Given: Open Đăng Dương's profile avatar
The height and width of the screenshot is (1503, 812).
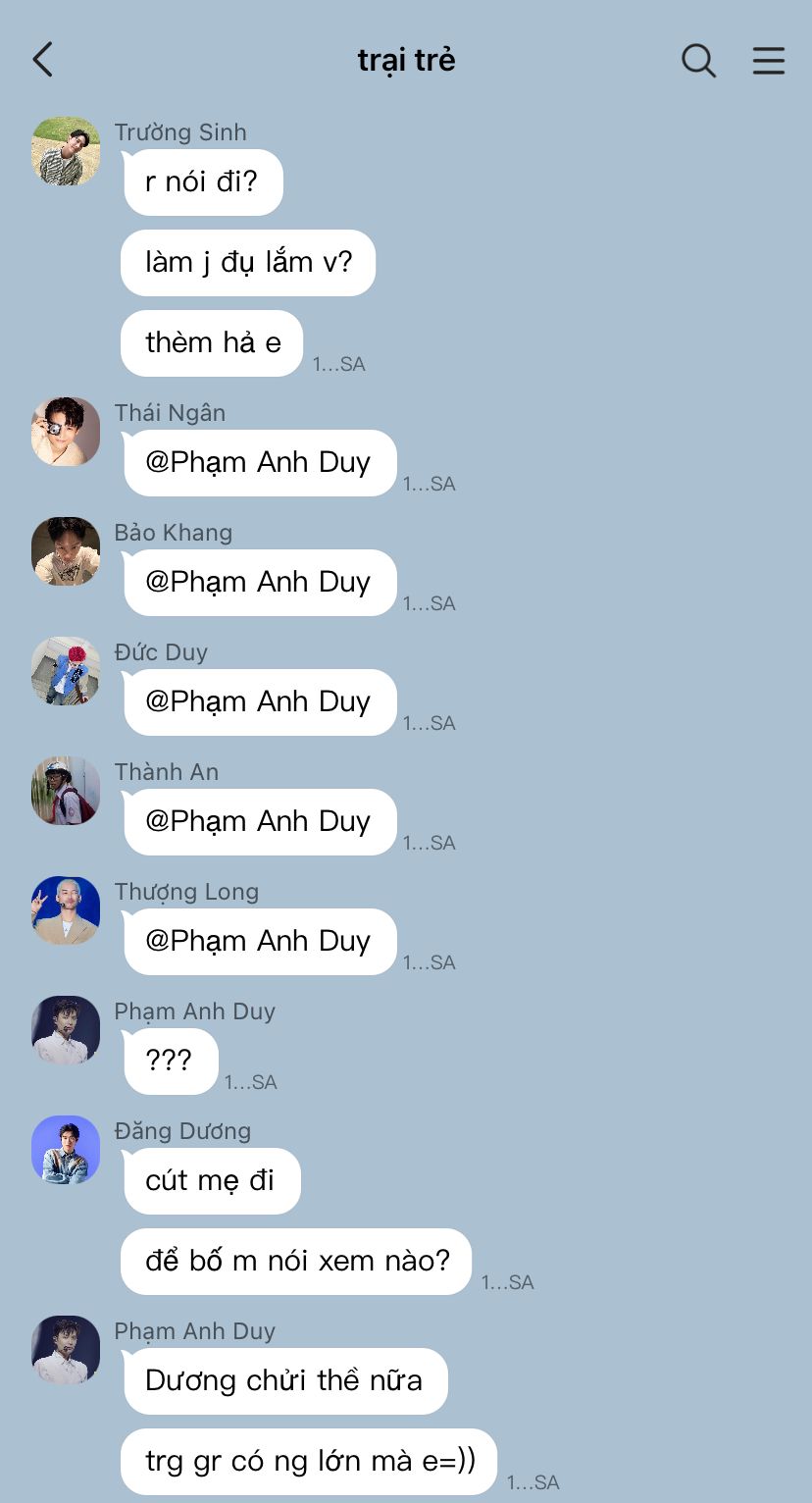Looking at the screenshot, I should (66, 1150).
